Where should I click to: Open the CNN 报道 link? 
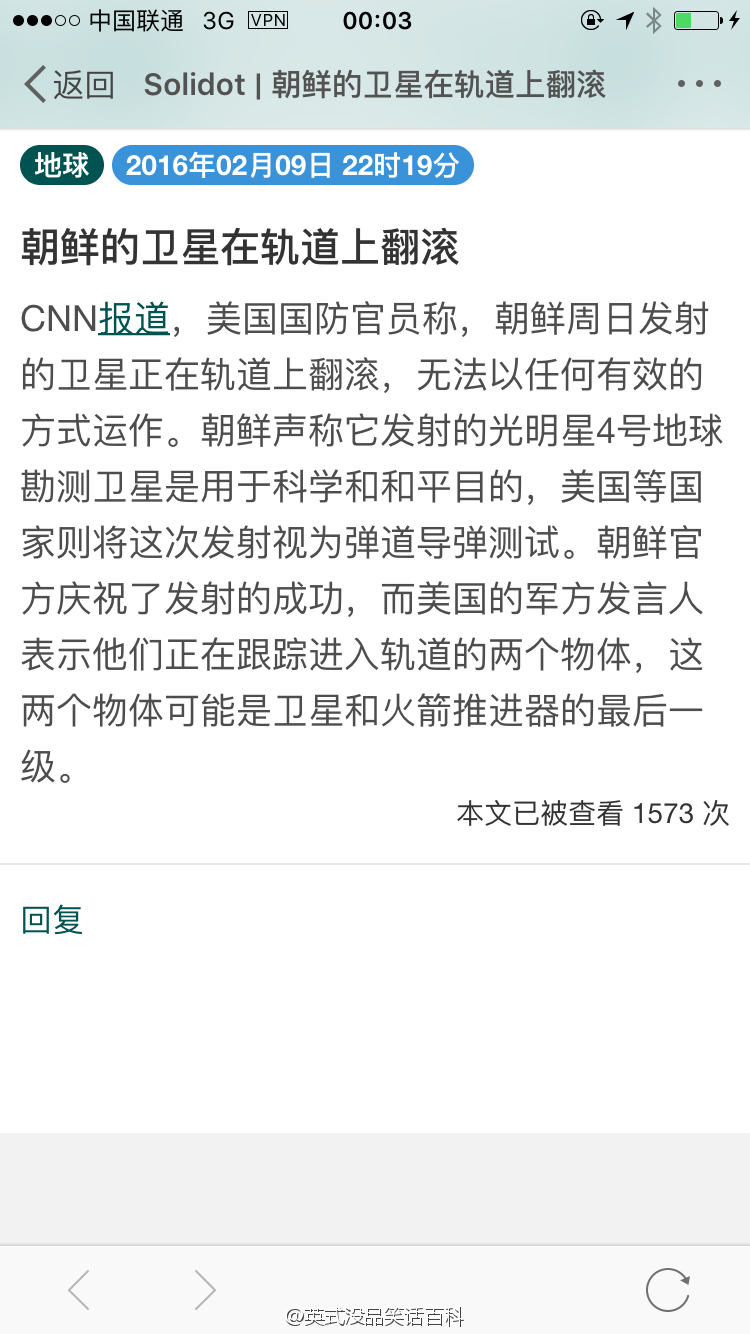pos(134,319)
